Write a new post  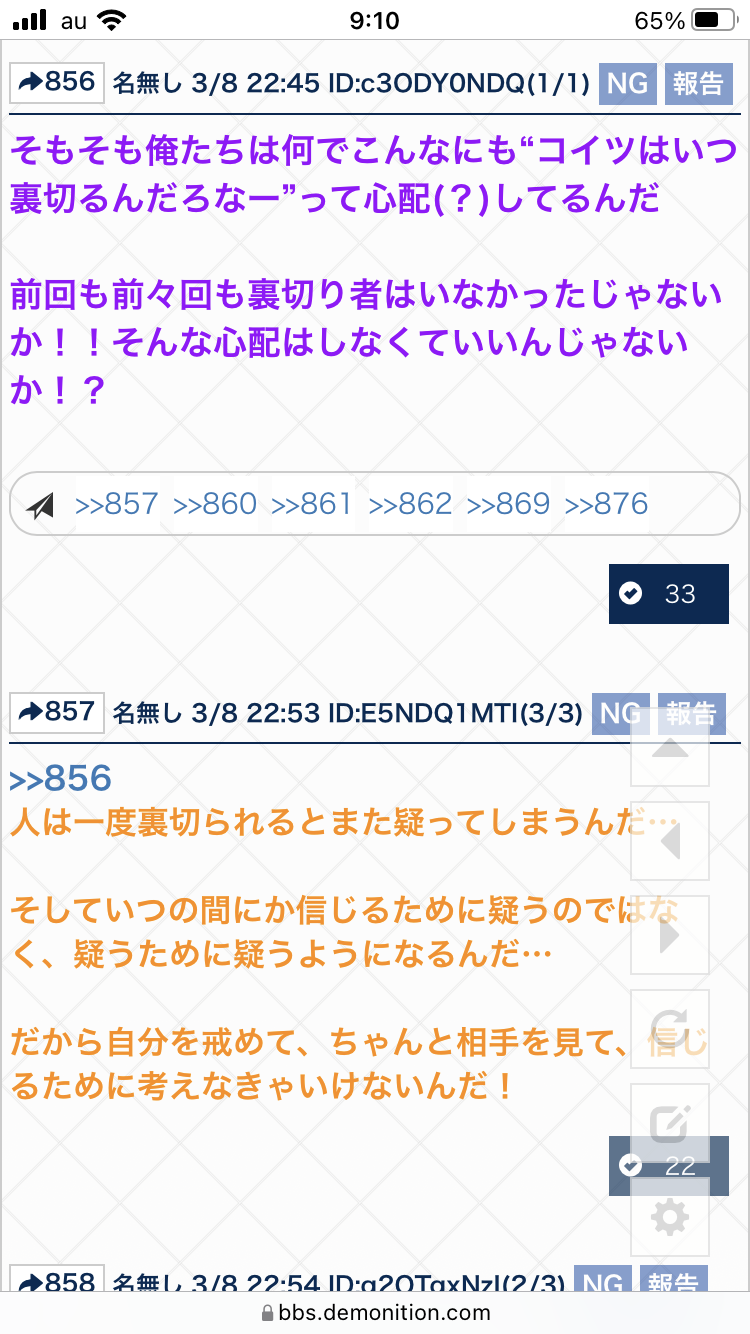coord(669,1123)
